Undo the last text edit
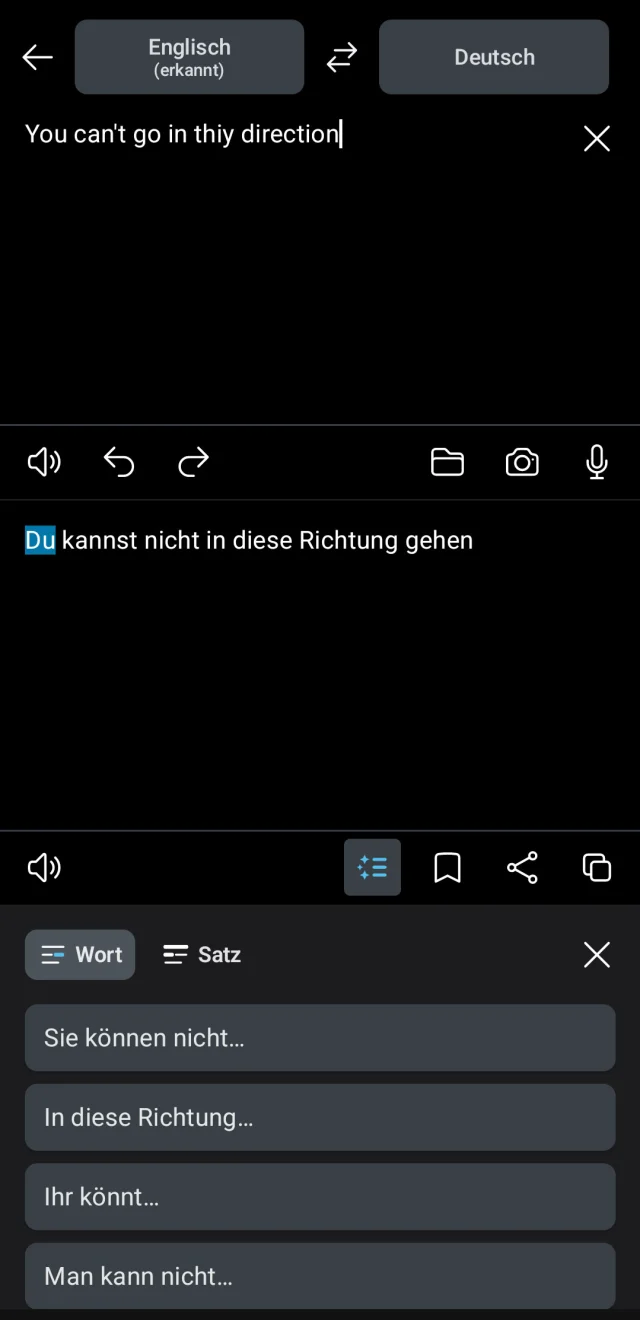The width and height of the screenshot is (640, 1320). click(119, 462)
